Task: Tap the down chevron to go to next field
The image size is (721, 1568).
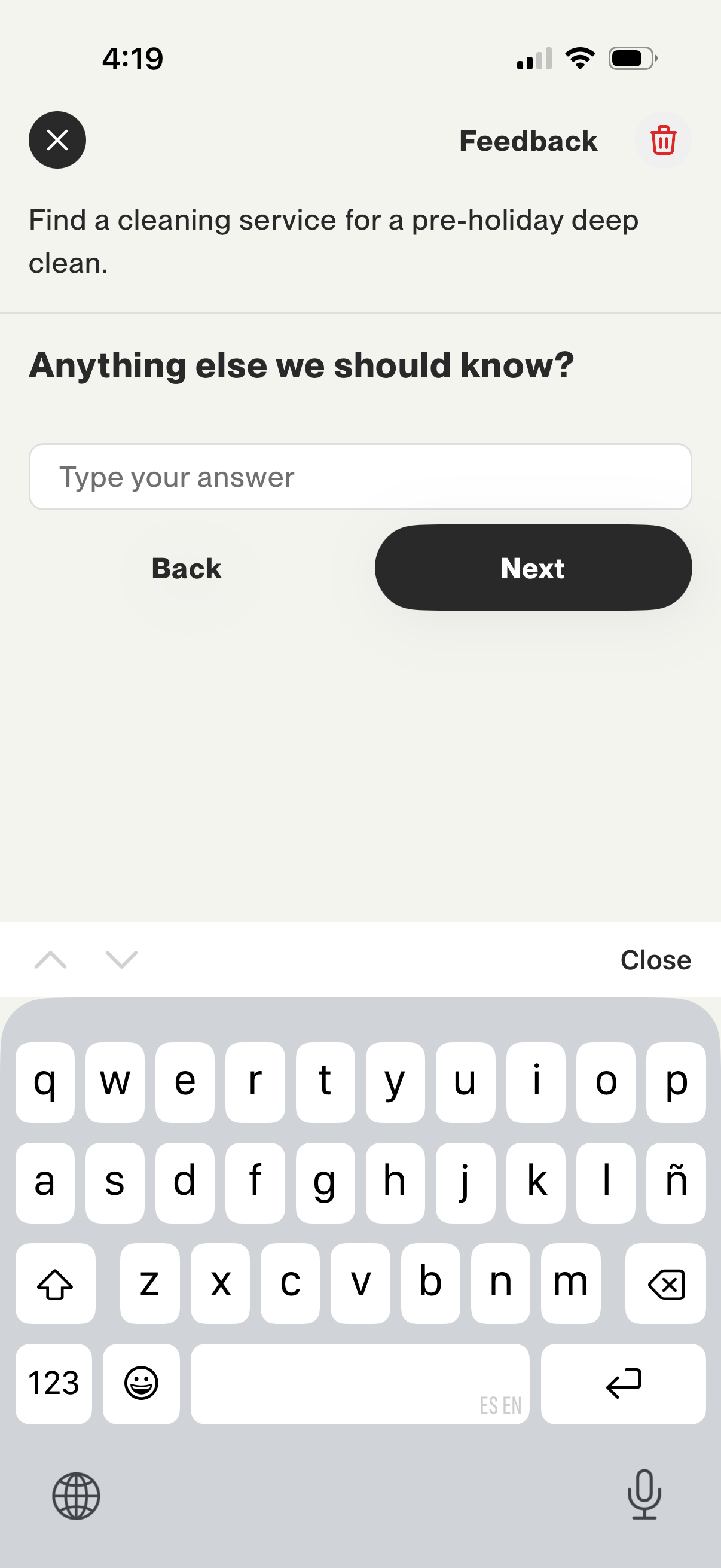Action: (121, 960)
